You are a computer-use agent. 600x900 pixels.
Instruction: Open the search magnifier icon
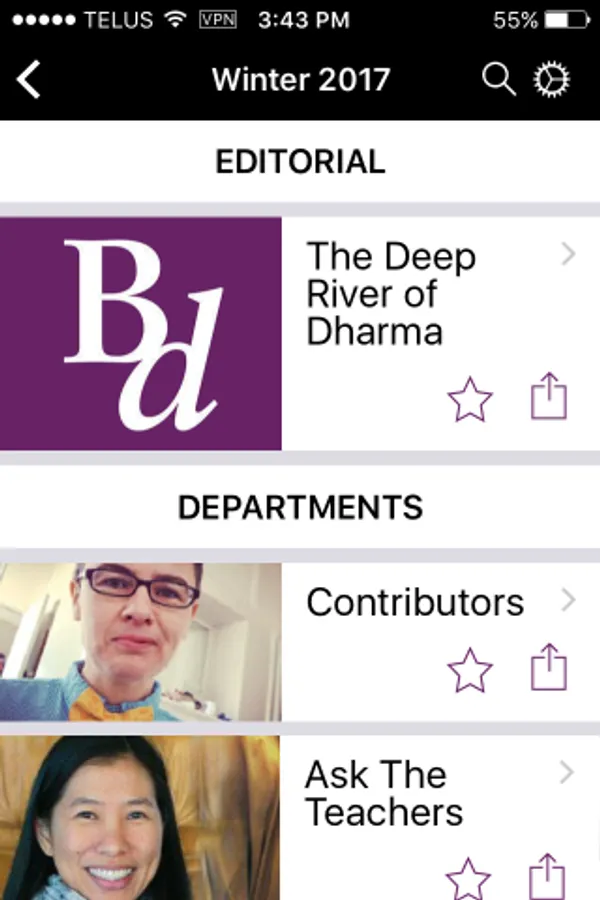point(498,79)
